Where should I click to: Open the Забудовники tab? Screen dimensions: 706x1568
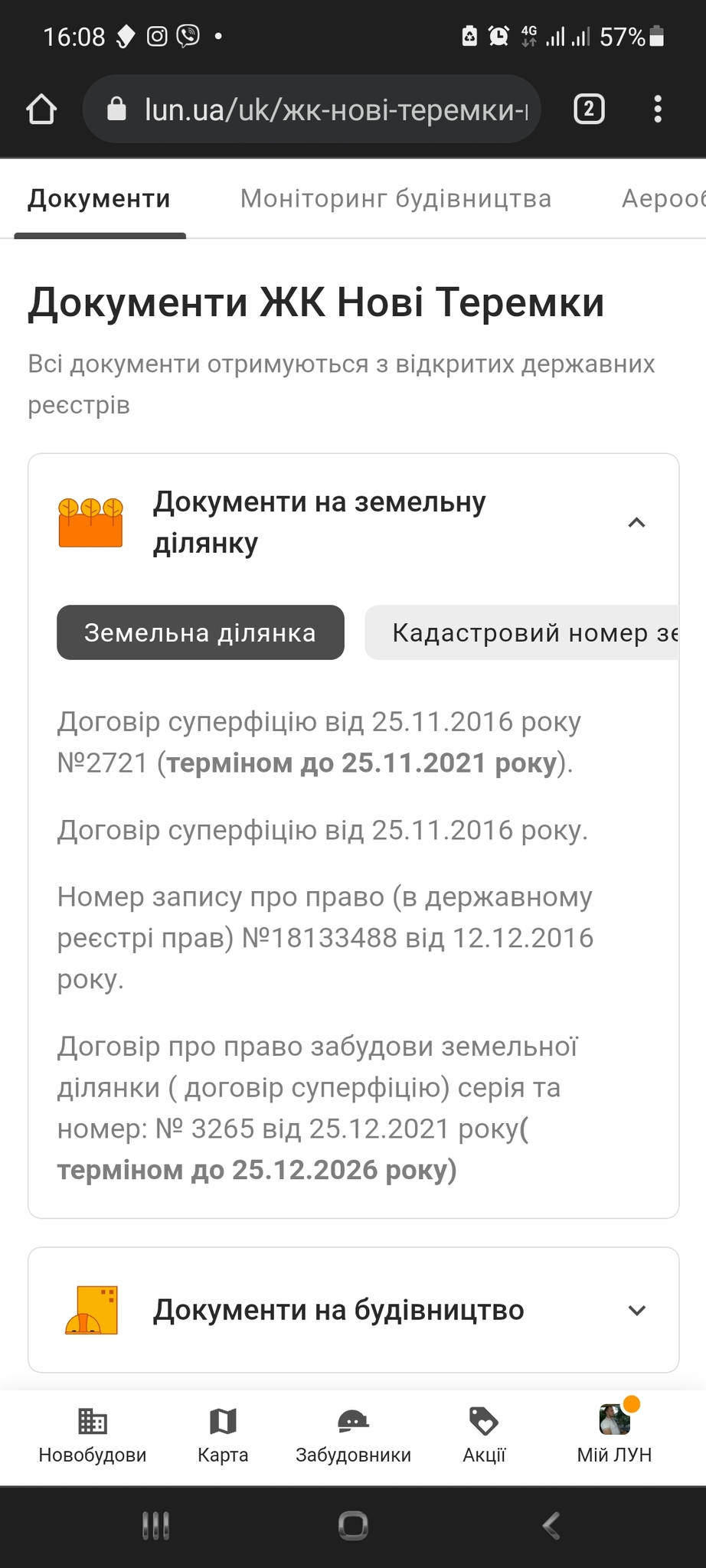(x=353, y=1436)
